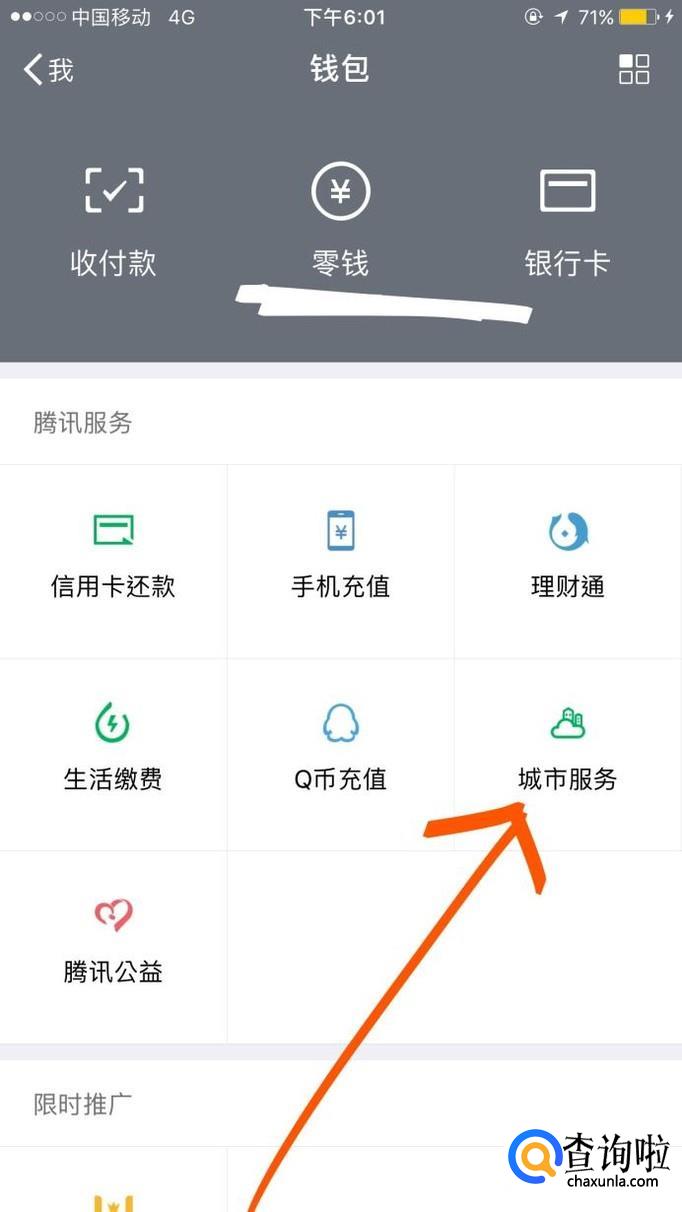Enter 城市服务 city services
The width and height of the screenshot is (682, 1212).
[567, 750]
